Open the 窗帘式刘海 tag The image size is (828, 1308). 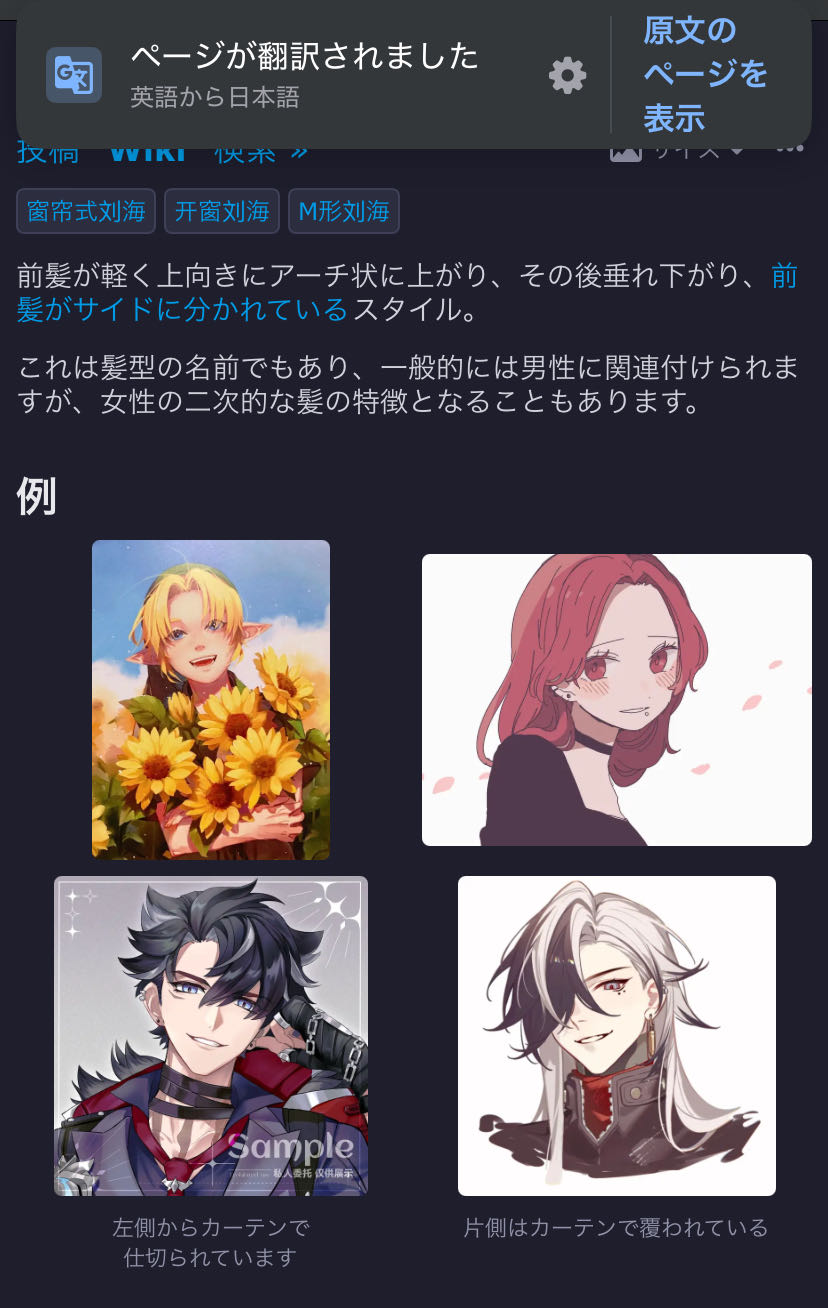click(86, 211)
